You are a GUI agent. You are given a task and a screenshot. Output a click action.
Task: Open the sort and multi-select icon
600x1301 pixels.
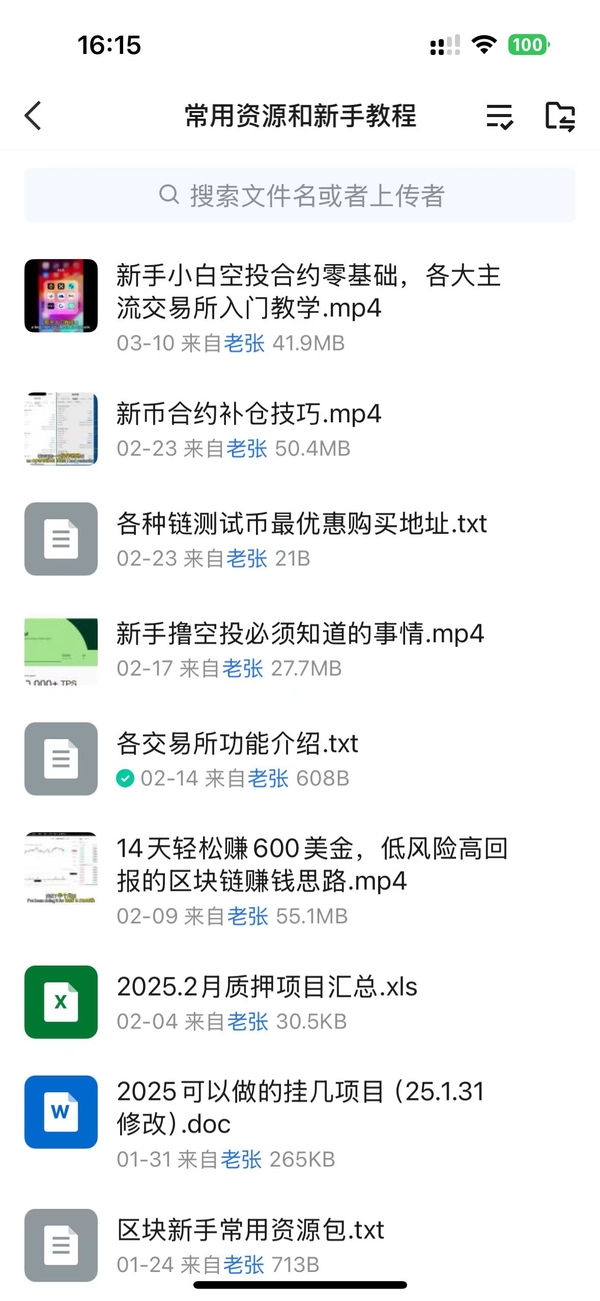[x=499, y=117]
